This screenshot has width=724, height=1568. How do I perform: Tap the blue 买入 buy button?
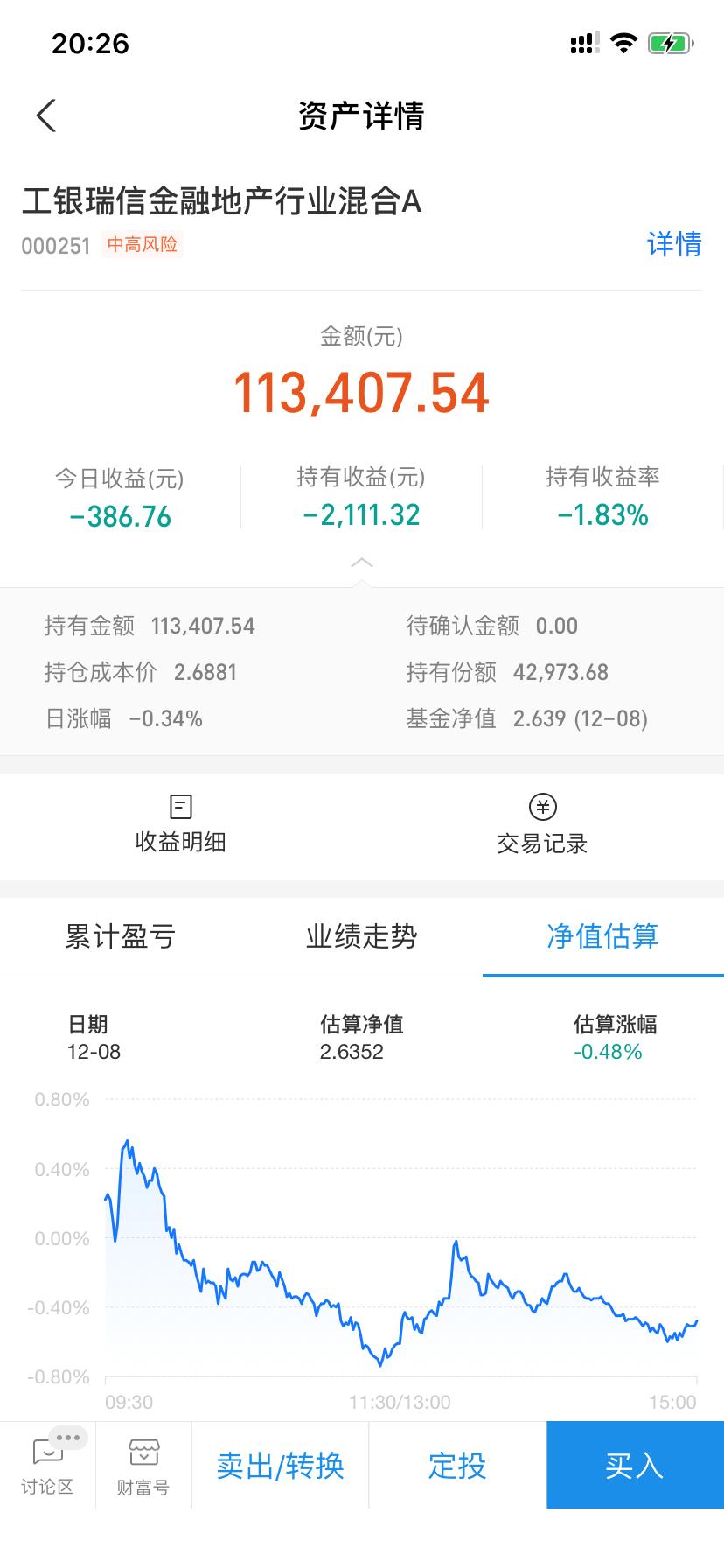click(x=635, y=1466)
